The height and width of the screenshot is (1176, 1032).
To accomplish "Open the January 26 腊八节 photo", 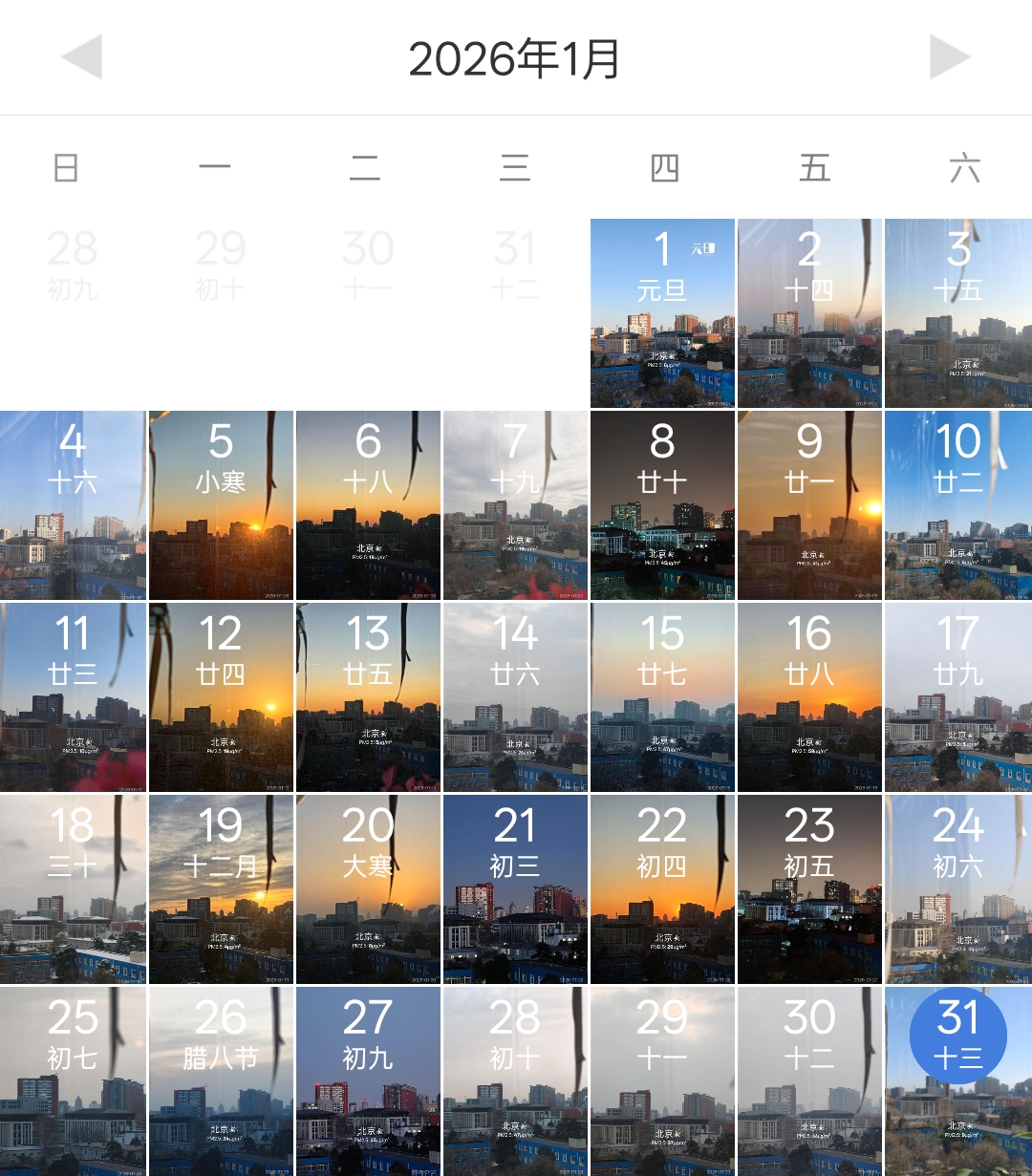I will pyautogui.click(x=221, y=1081).
